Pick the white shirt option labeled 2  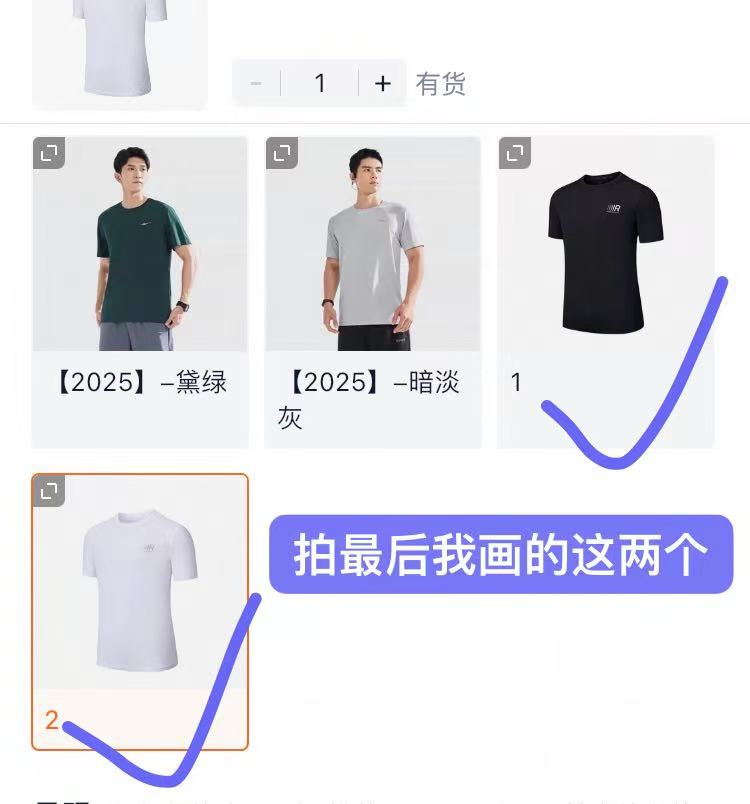[x=140, y=610]
